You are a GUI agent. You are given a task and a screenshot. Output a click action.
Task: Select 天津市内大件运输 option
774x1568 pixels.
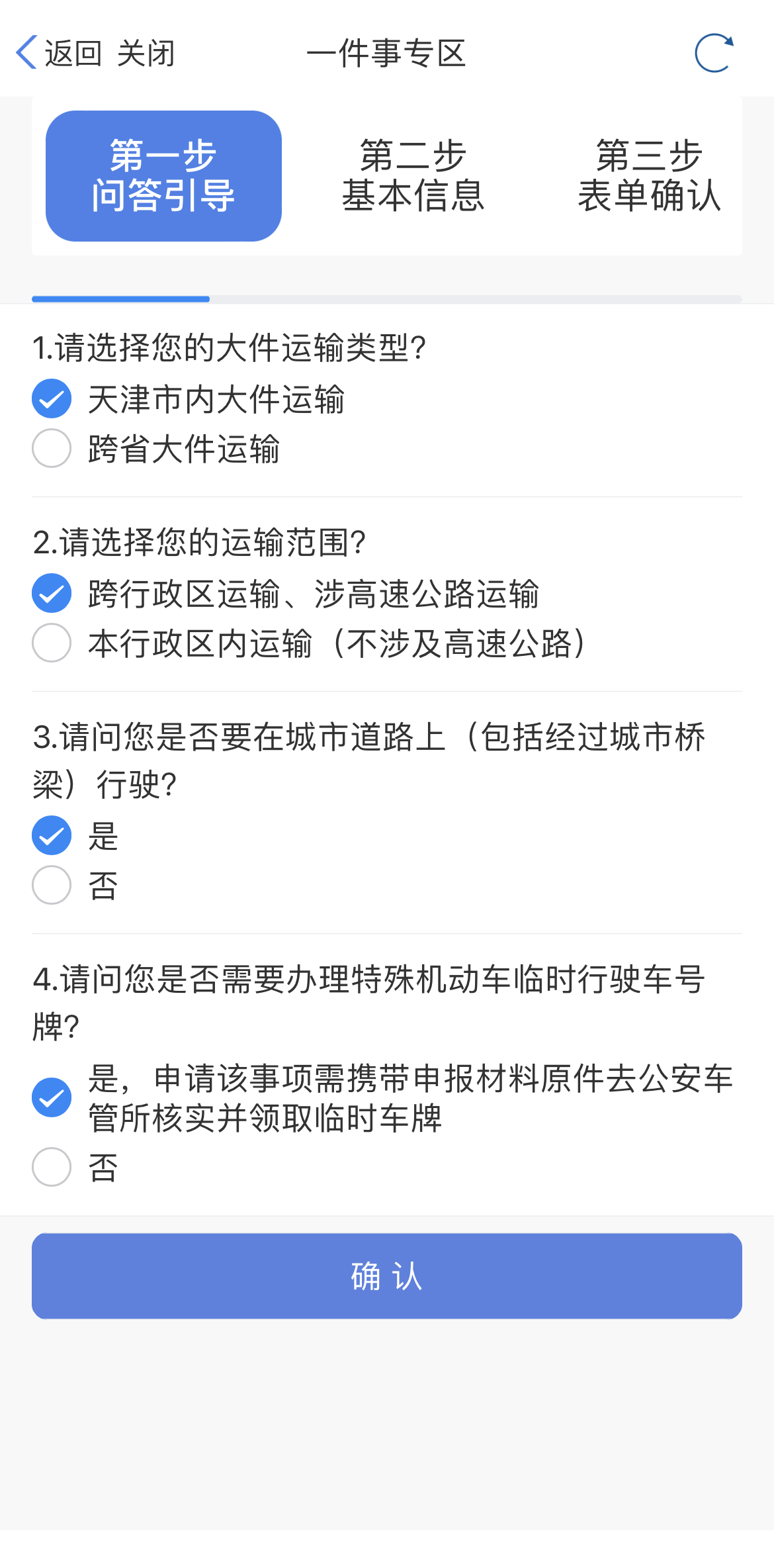[52, 399]
